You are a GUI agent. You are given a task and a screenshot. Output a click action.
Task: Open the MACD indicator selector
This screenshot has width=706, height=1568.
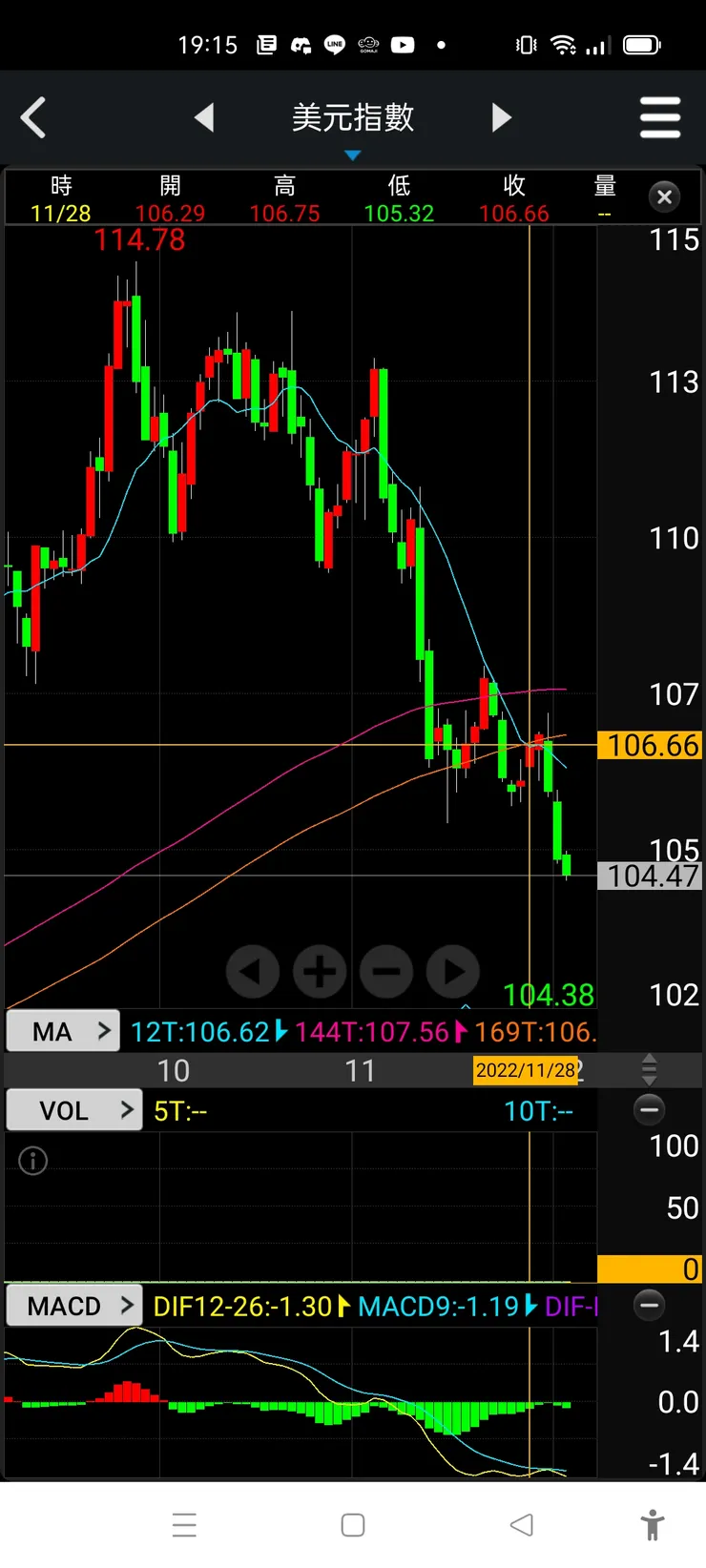point(74,1306)
